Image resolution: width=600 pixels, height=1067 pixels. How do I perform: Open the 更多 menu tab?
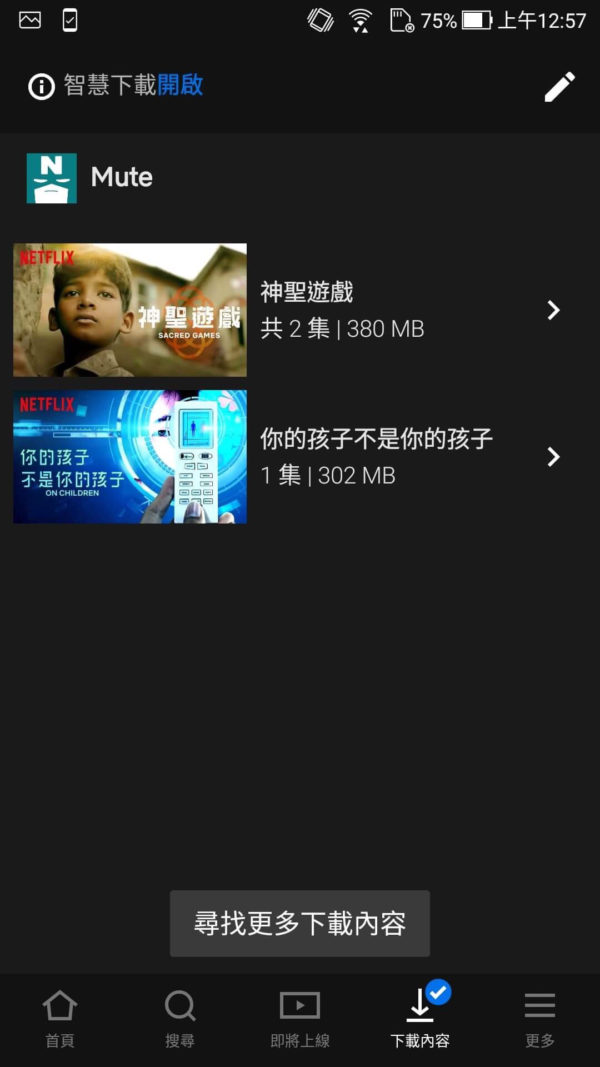click(540, 1018)
